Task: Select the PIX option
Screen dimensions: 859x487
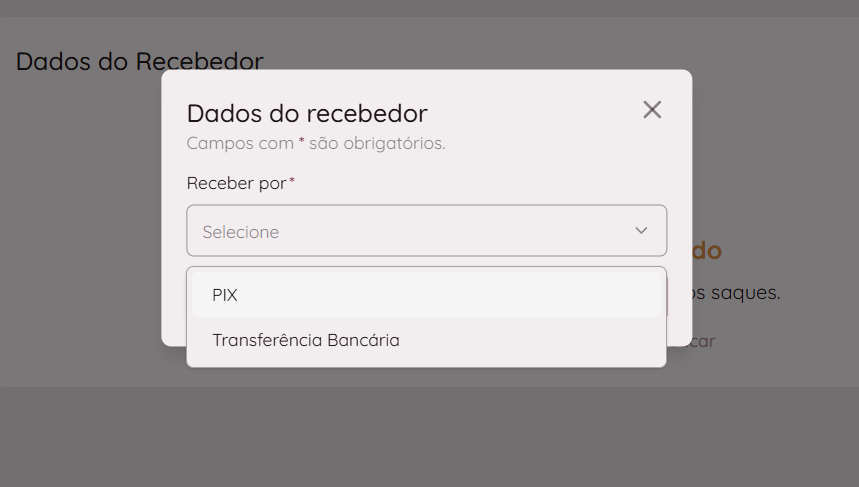Action: (426, 296)
